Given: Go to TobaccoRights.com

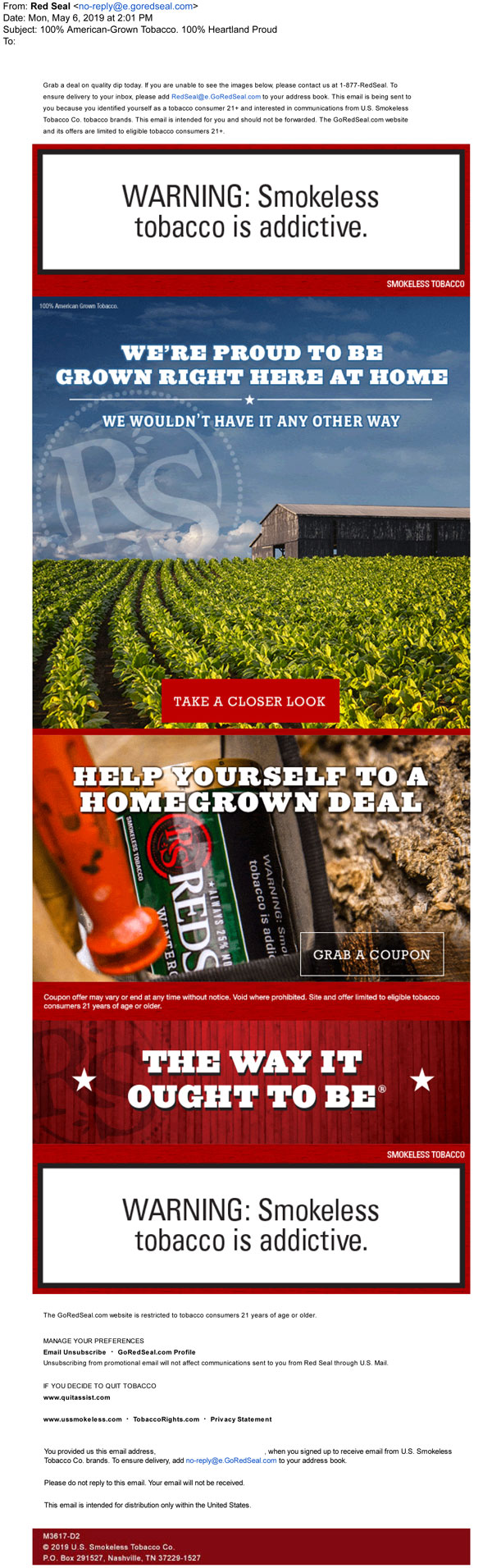Looking at the screenshot, I should [x=166, y=1419].
